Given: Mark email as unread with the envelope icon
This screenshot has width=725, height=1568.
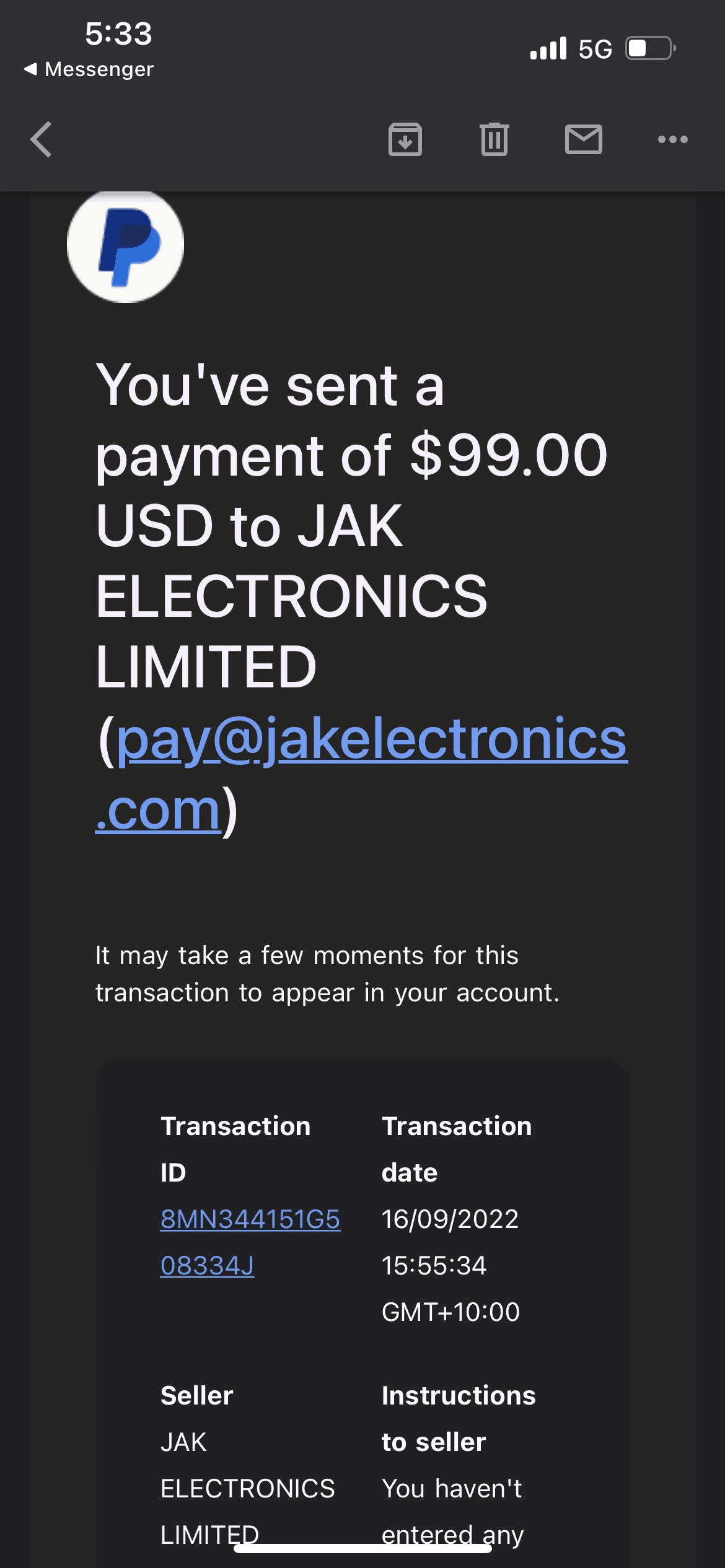Looking at the screenshot, I should click(x=583, y=139).
